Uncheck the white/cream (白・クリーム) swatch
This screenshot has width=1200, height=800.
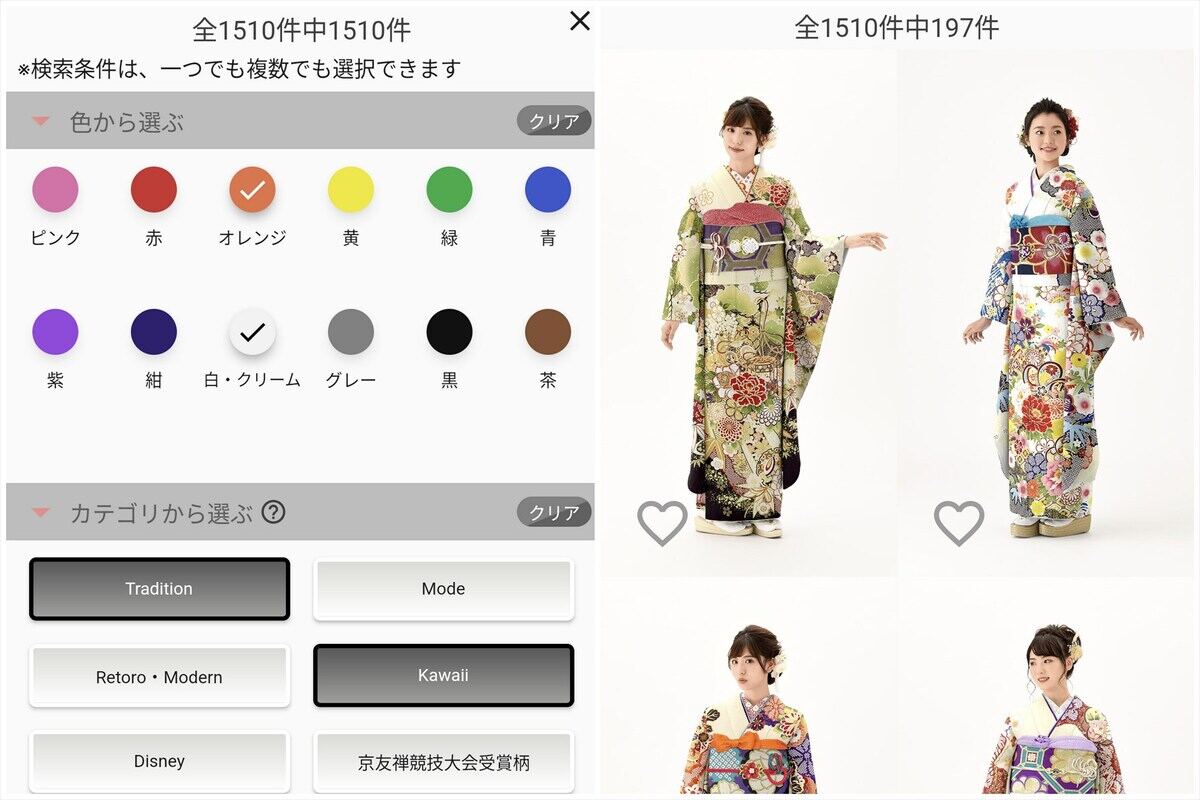coord(252,332)
